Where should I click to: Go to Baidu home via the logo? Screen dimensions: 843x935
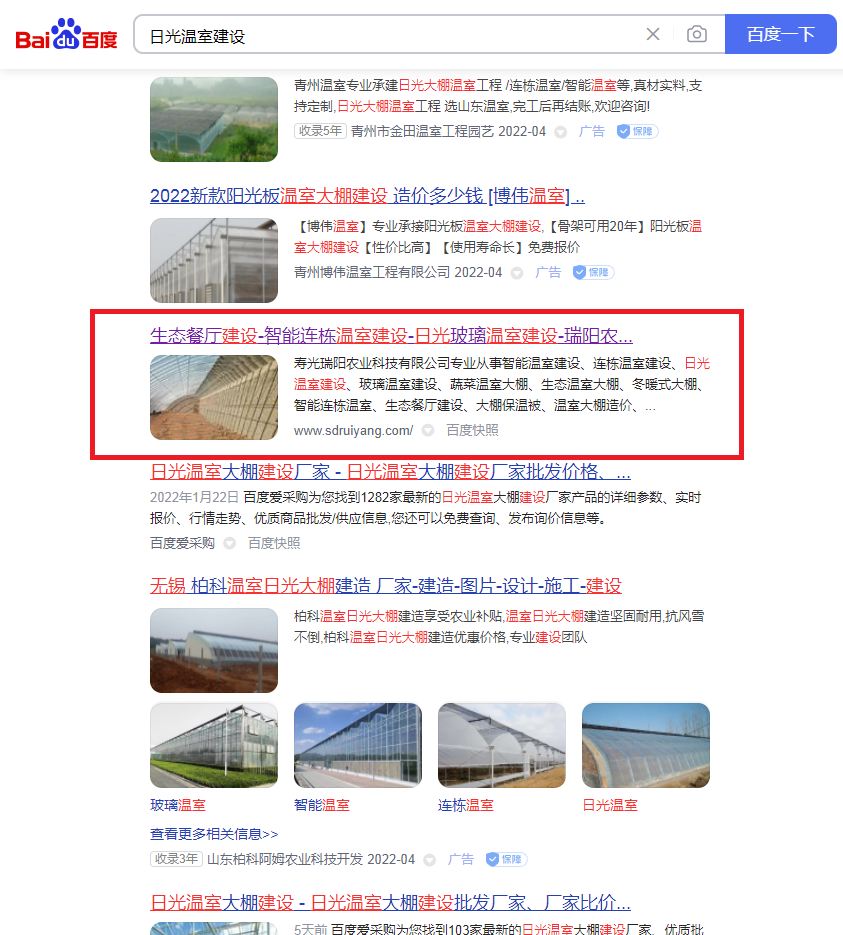click(66, 36)
